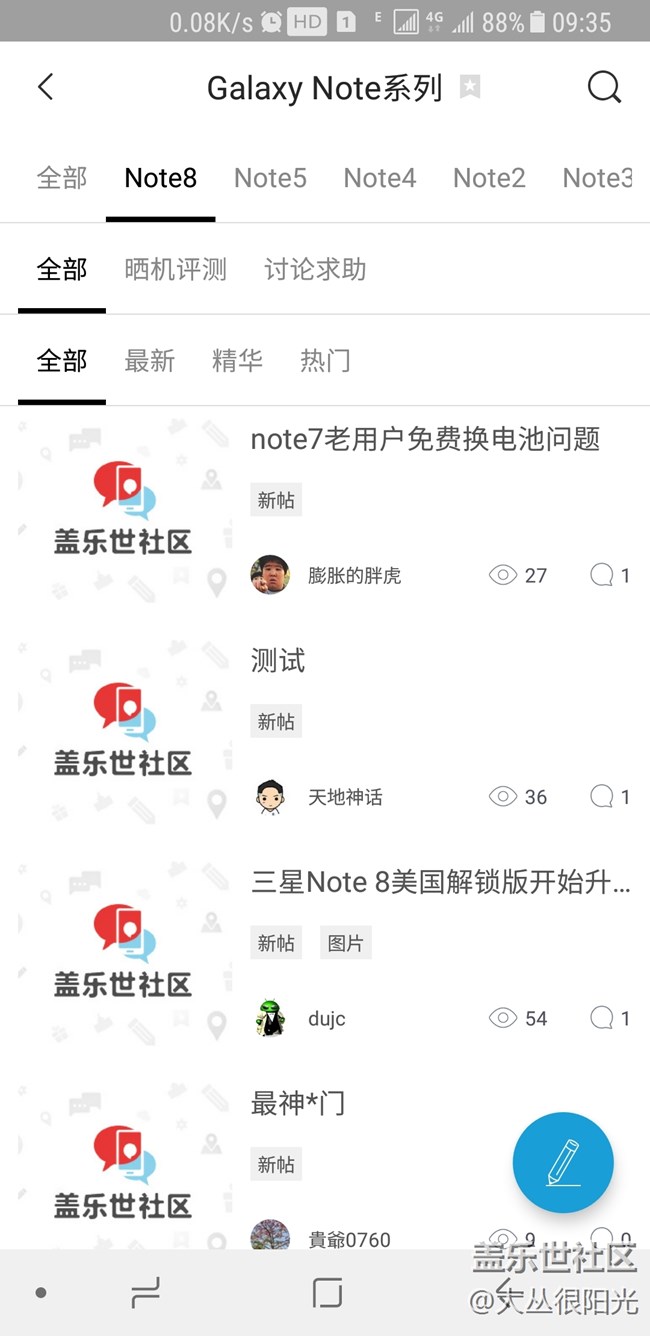
Task: Show all models via top 全部 tab
Action: (62, 178)
